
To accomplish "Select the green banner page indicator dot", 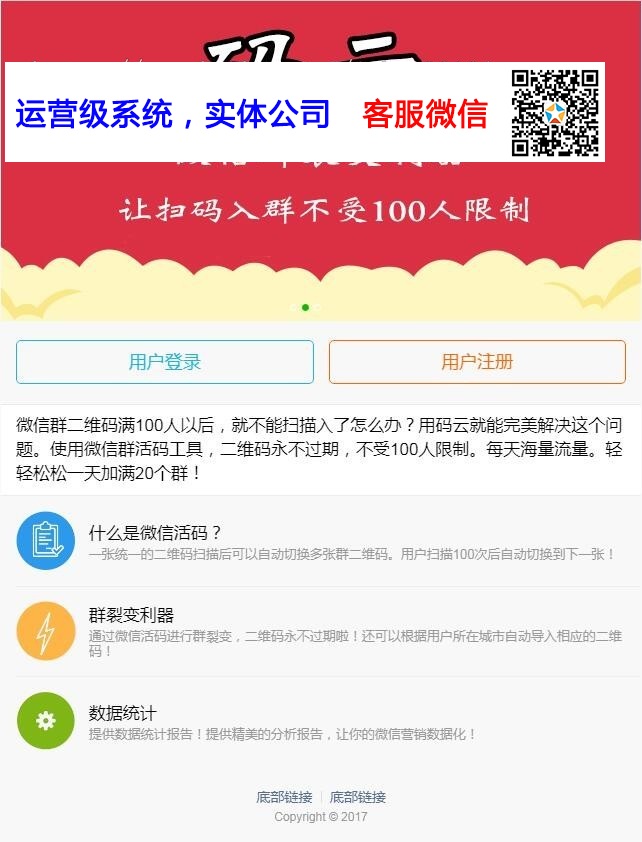I will click(305, 307).
